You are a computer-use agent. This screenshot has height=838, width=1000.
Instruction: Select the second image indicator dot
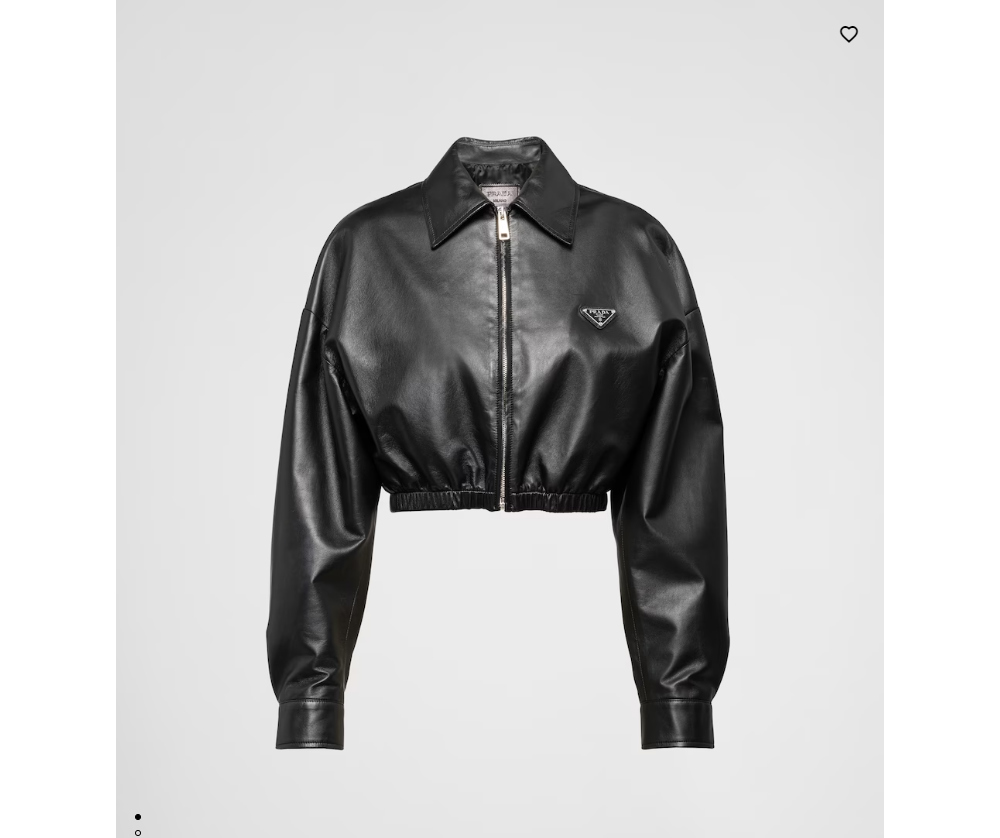click(138, 832)
